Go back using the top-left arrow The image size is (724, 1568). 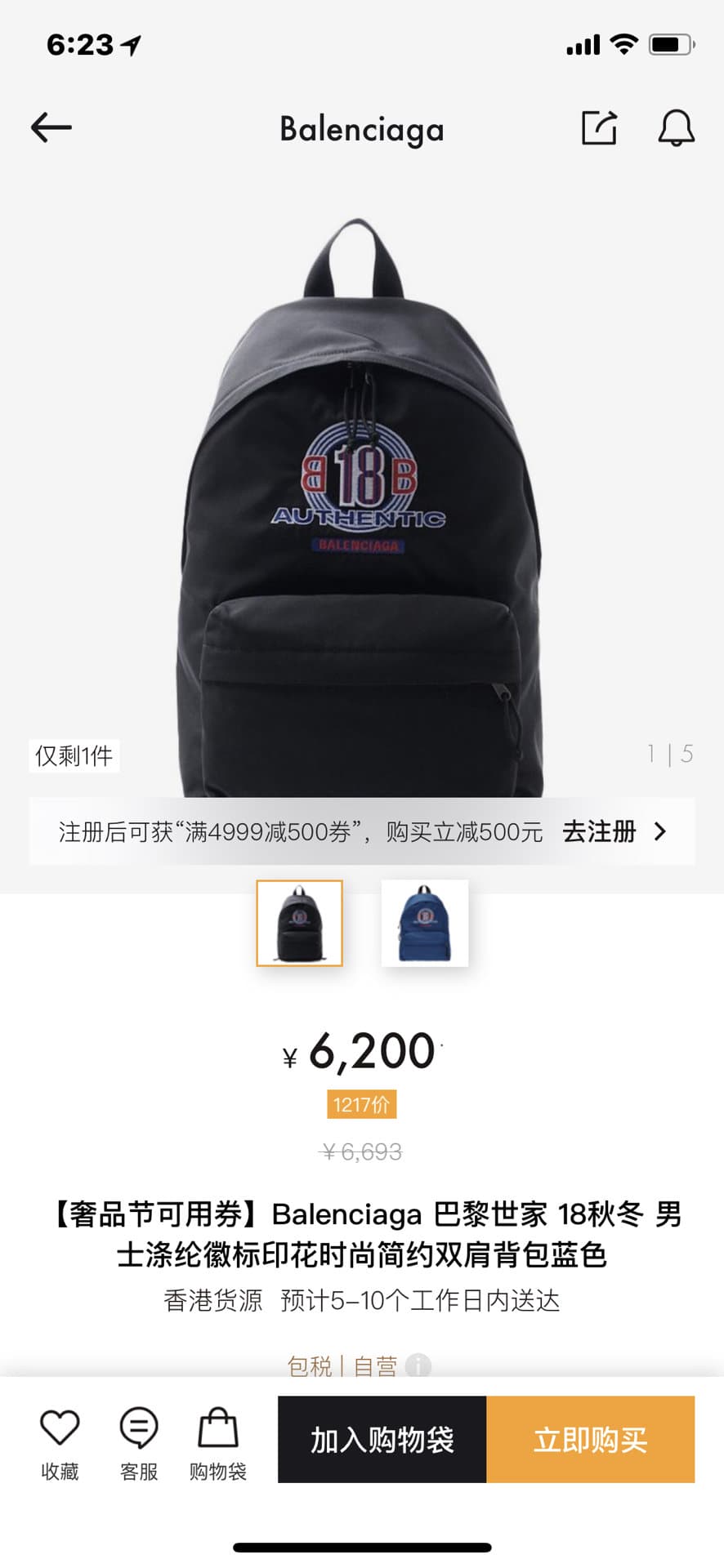(x=51, y=127)
